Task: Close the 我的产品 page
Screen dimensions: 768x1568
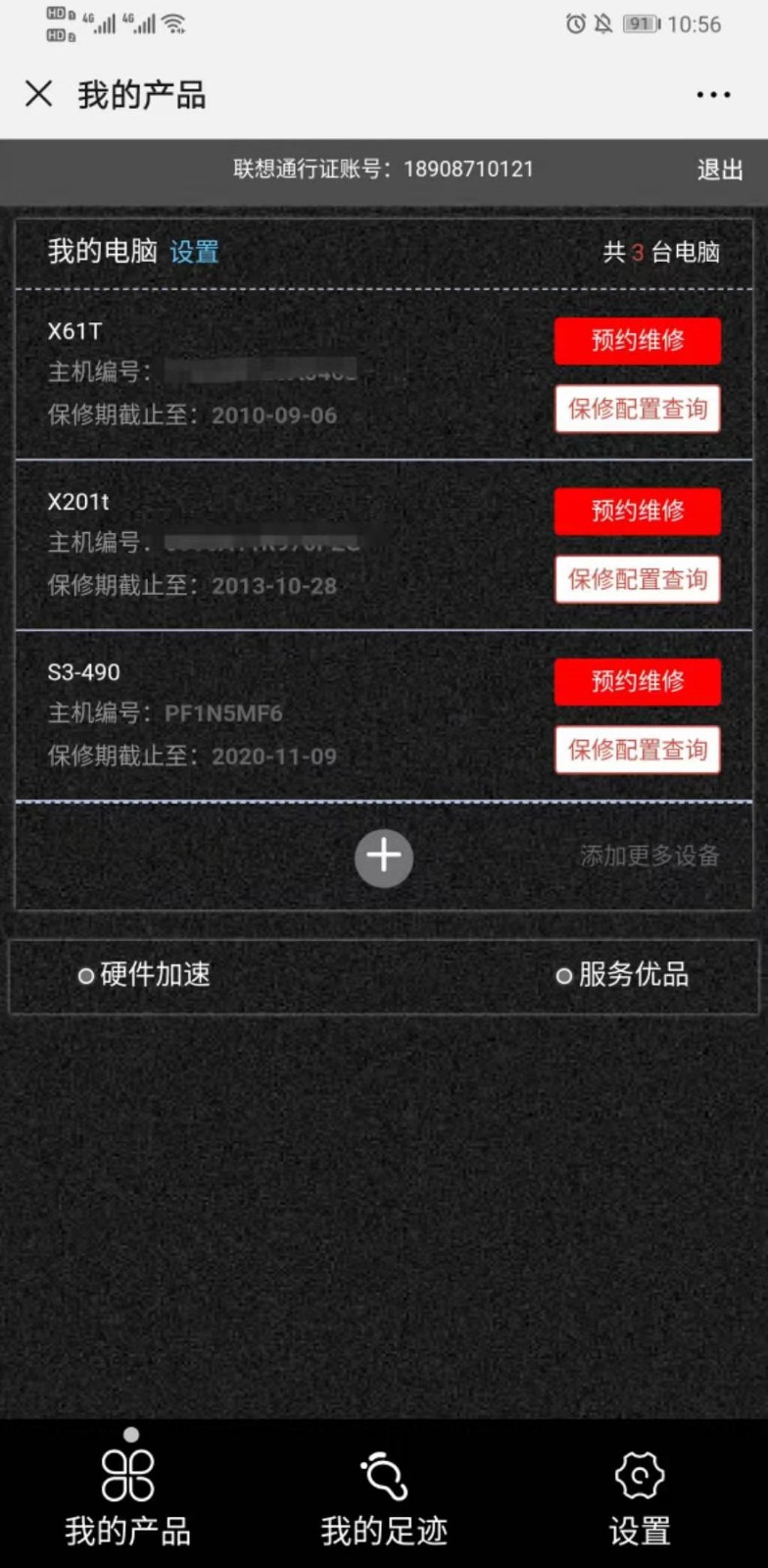Action: click(39, 94)
